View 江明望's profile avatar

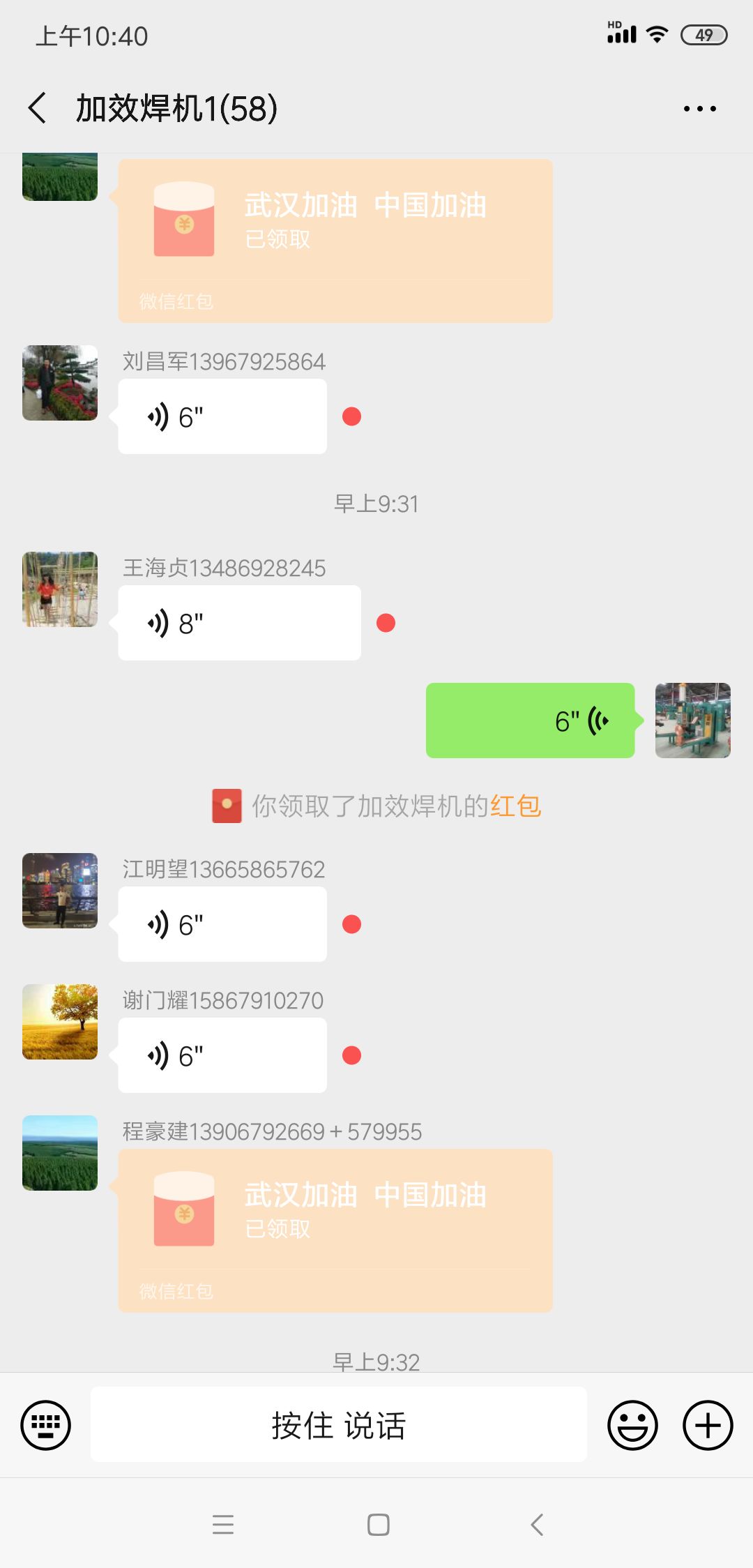[x=60, y=891]
